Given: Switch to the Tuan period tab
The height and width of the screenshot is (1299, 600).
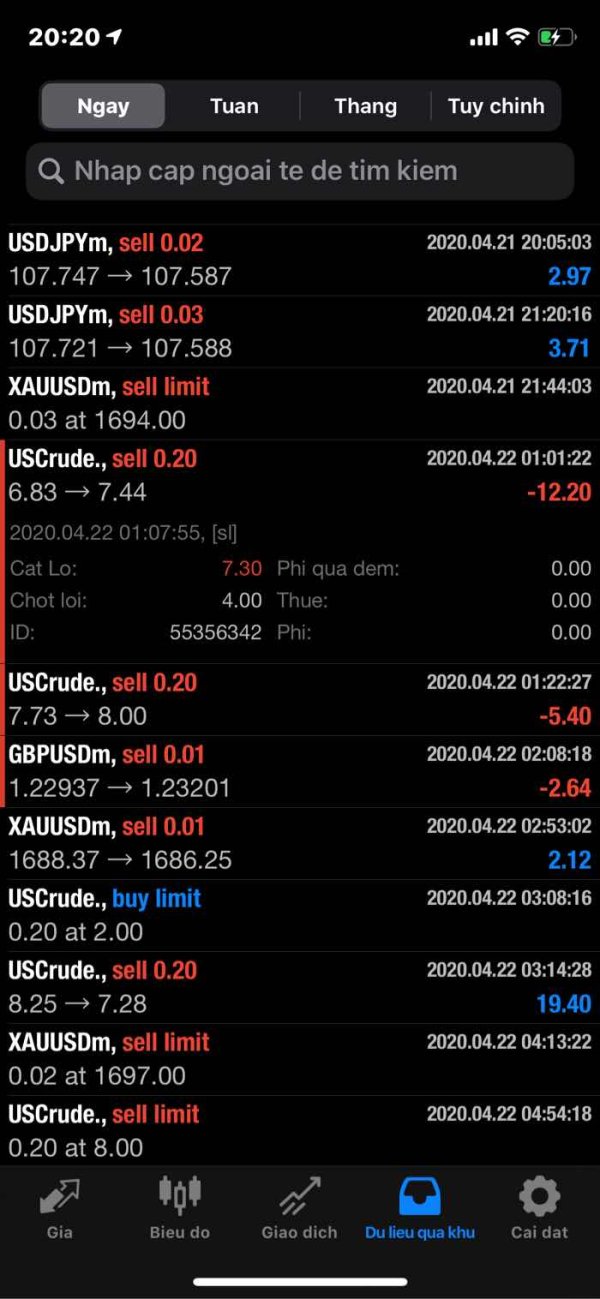Looking at the screenshot, I should (234, 106).
